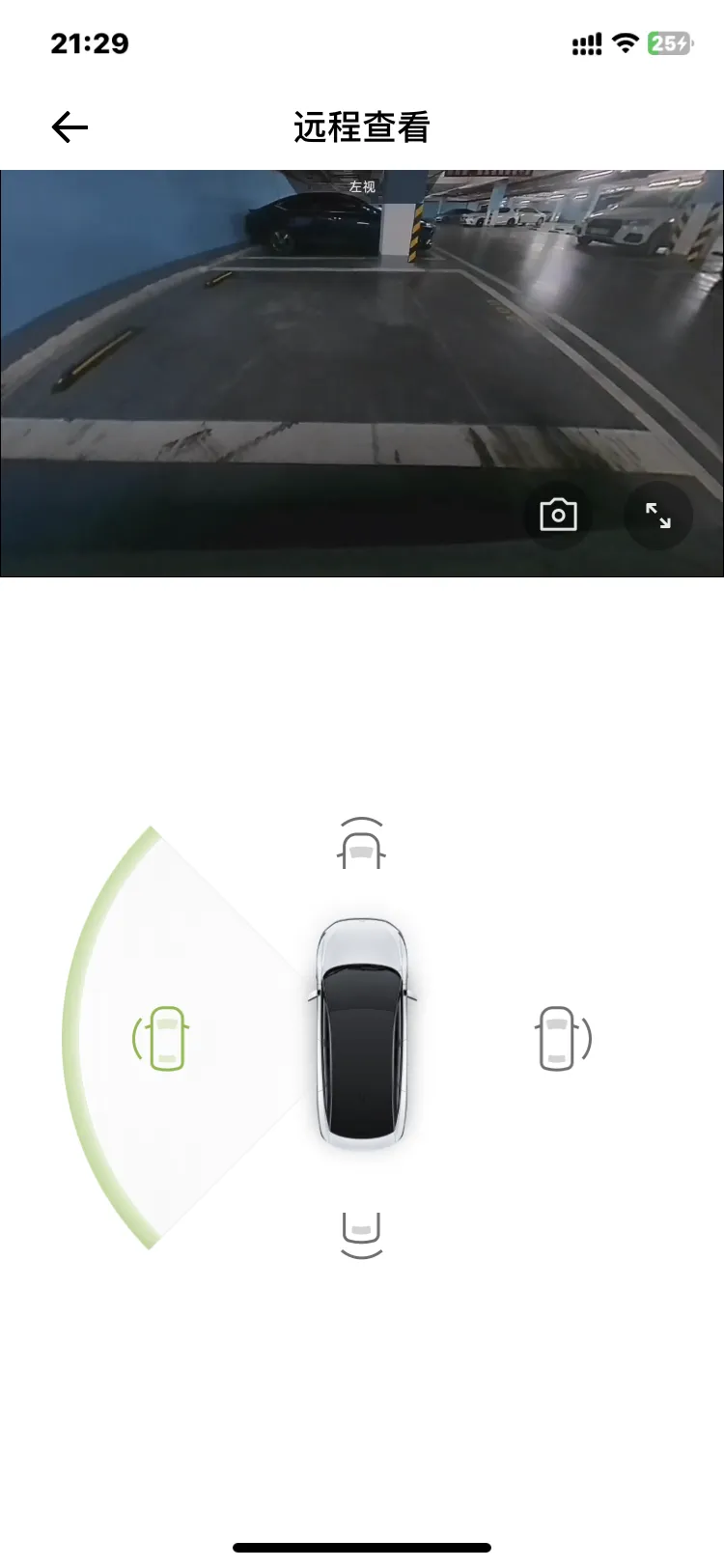Viewport: 724px width, 1568px height.
Task: Switch to the front camera view
Action: tap(361, 845)
